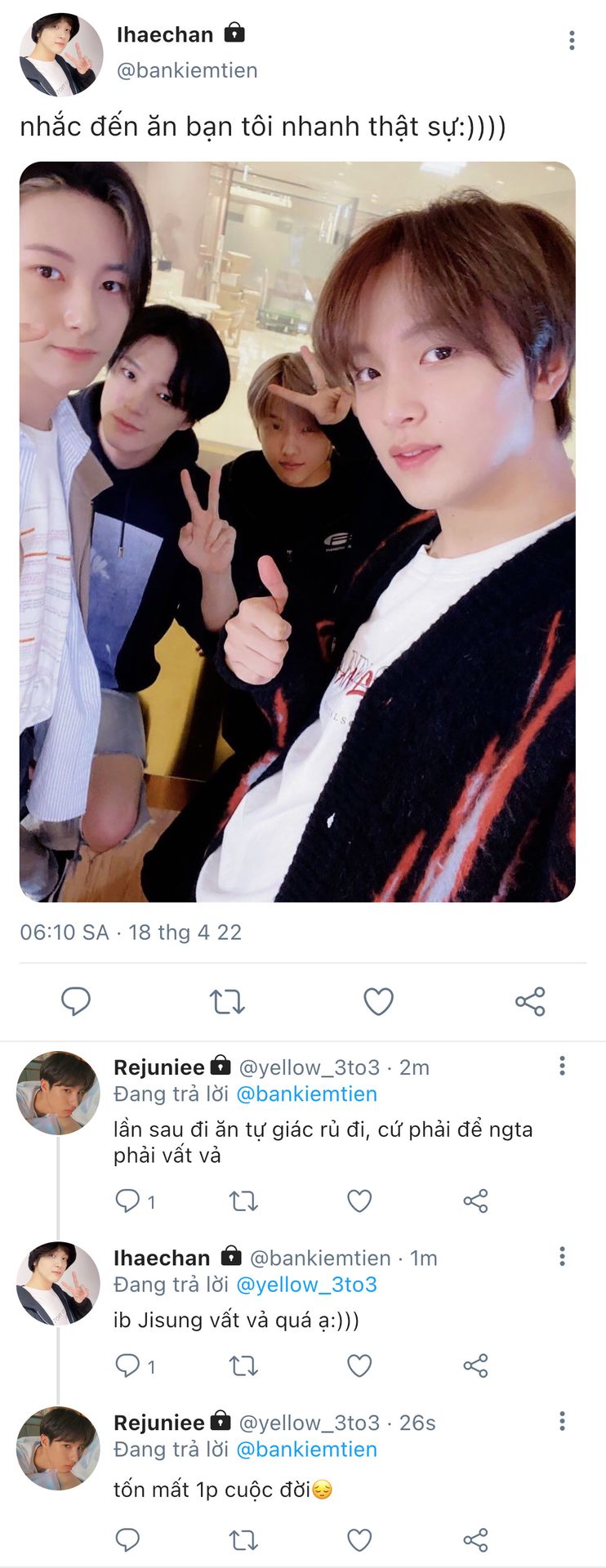
Task: Open the @bankiemtien mention in Rejuniee's 2m reply
Action: point(306,1094)
